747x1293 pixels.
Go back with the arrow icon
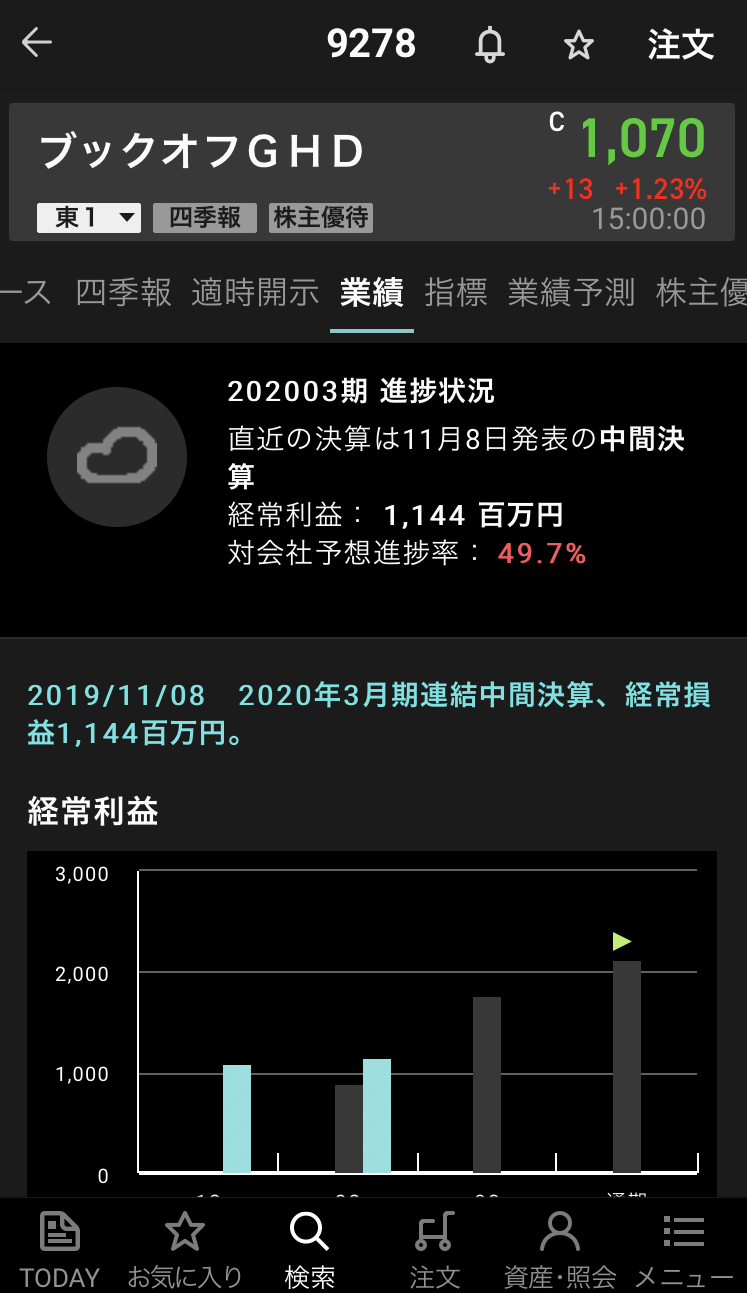[x=37, y=43]
